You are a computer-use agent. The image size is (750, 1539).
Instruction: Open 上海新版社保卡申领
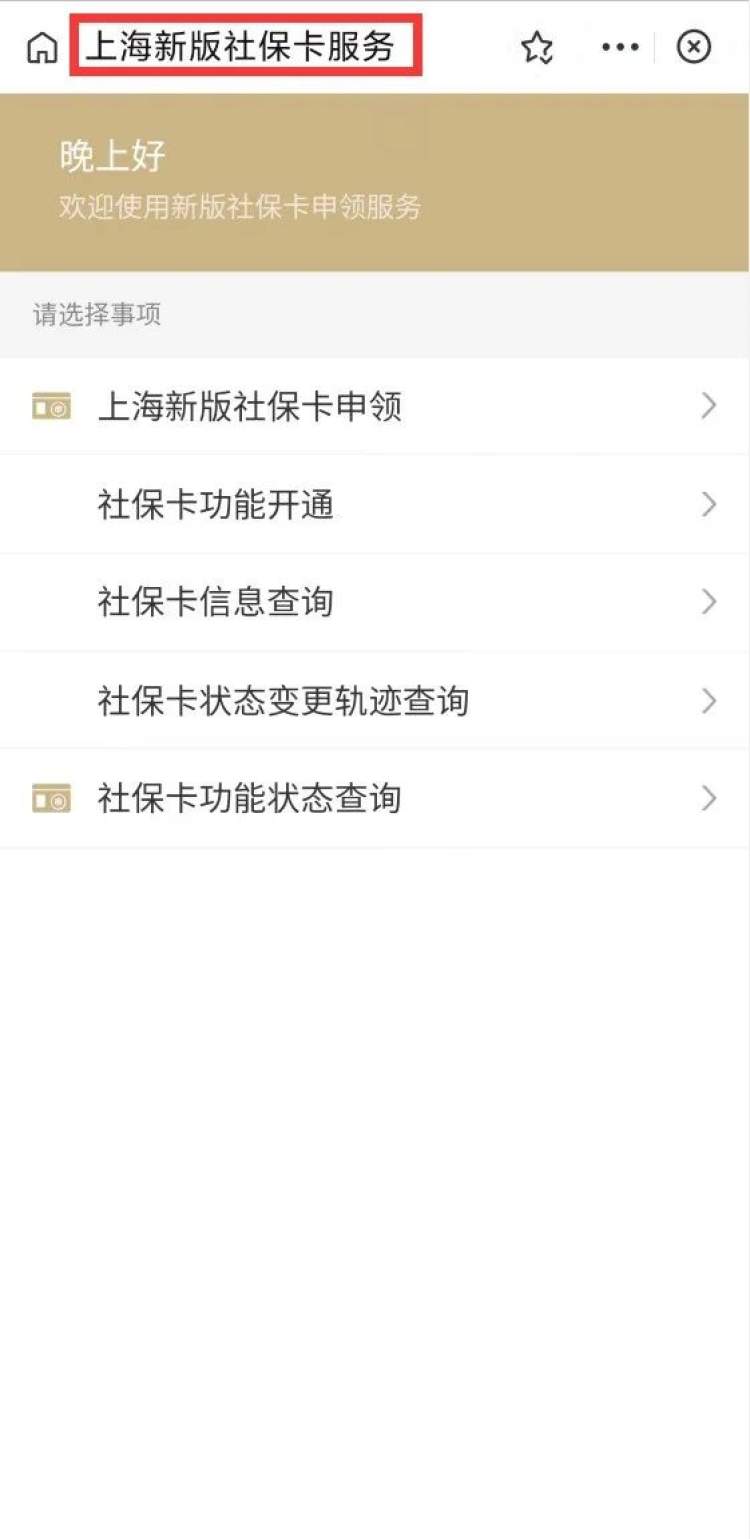(x=375, y=406)
